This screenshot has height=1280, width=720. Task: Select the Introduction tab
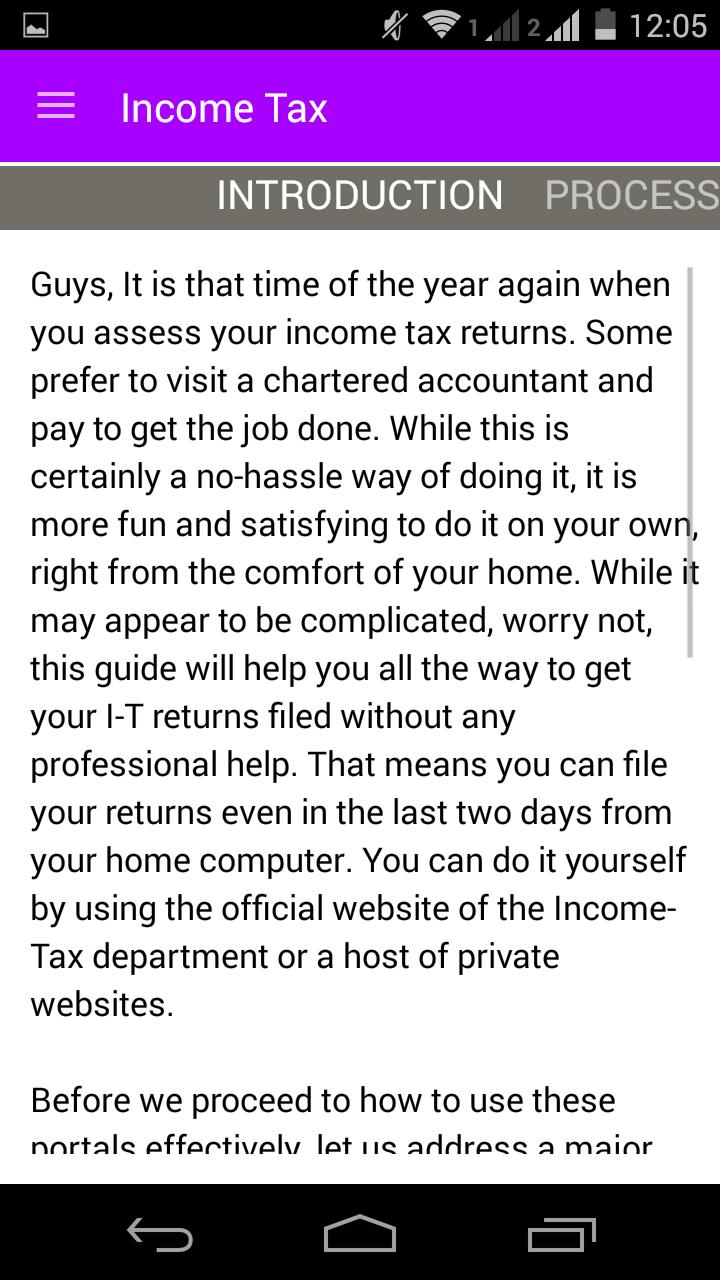[359, 195]
